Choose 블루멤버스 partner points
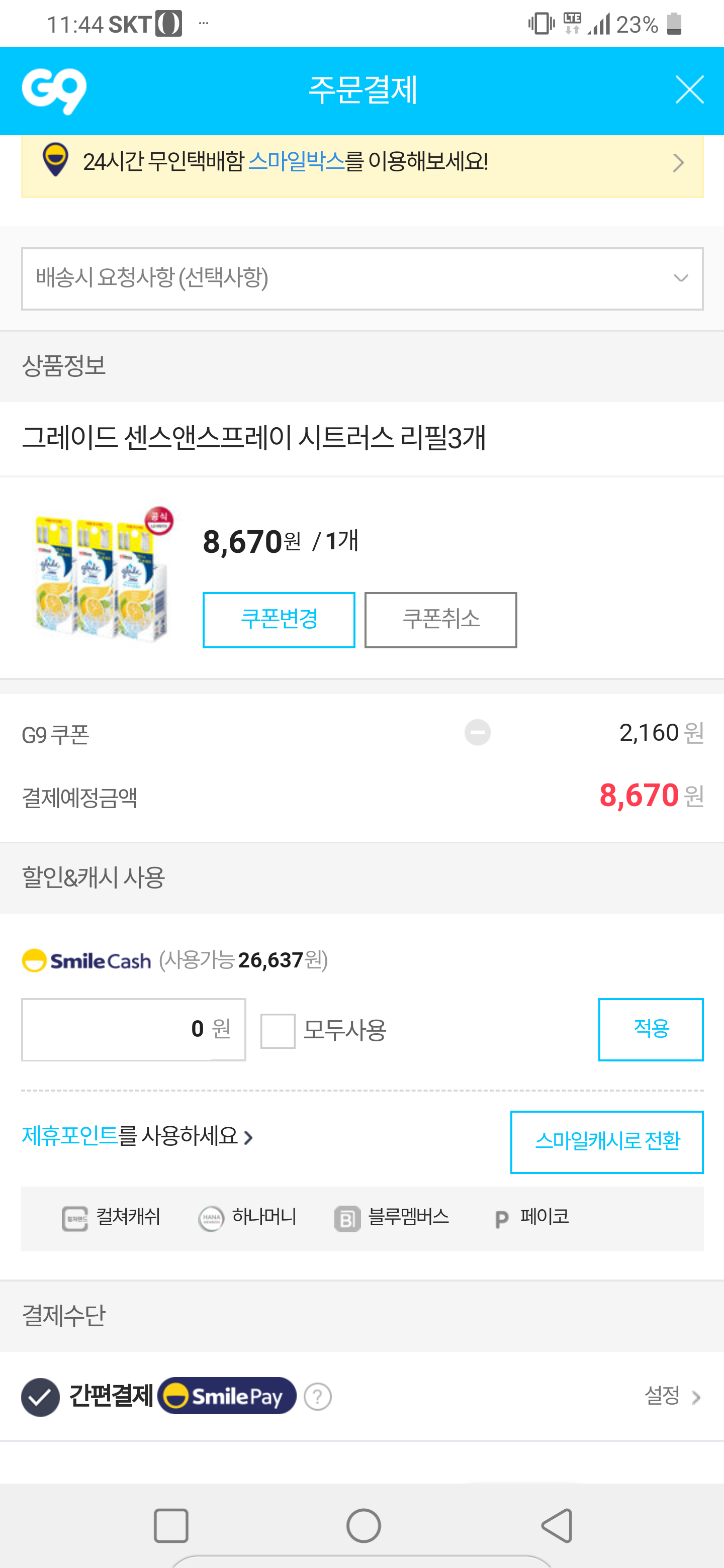 click(392, 1218)
